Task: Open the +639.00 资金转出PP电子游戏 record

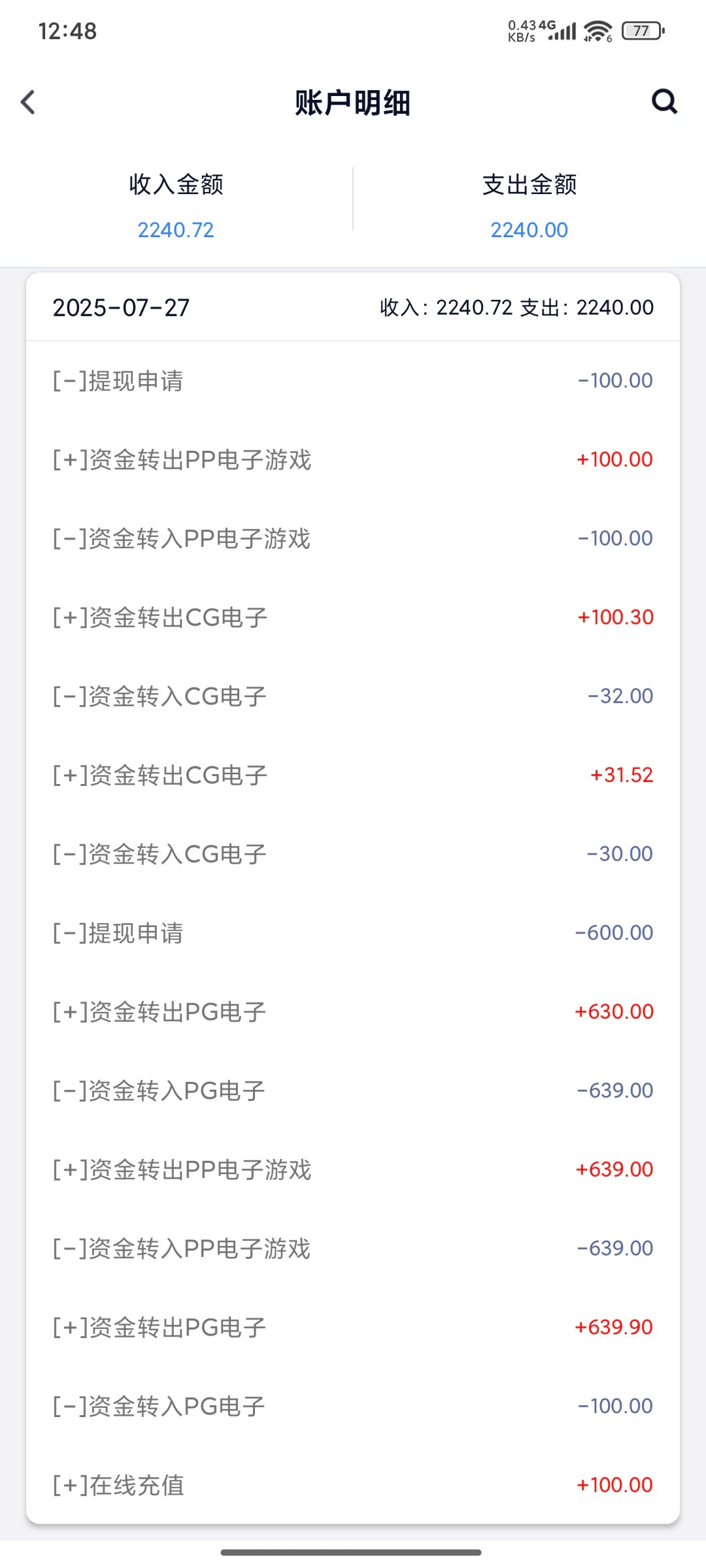Action: [353, 1169]
